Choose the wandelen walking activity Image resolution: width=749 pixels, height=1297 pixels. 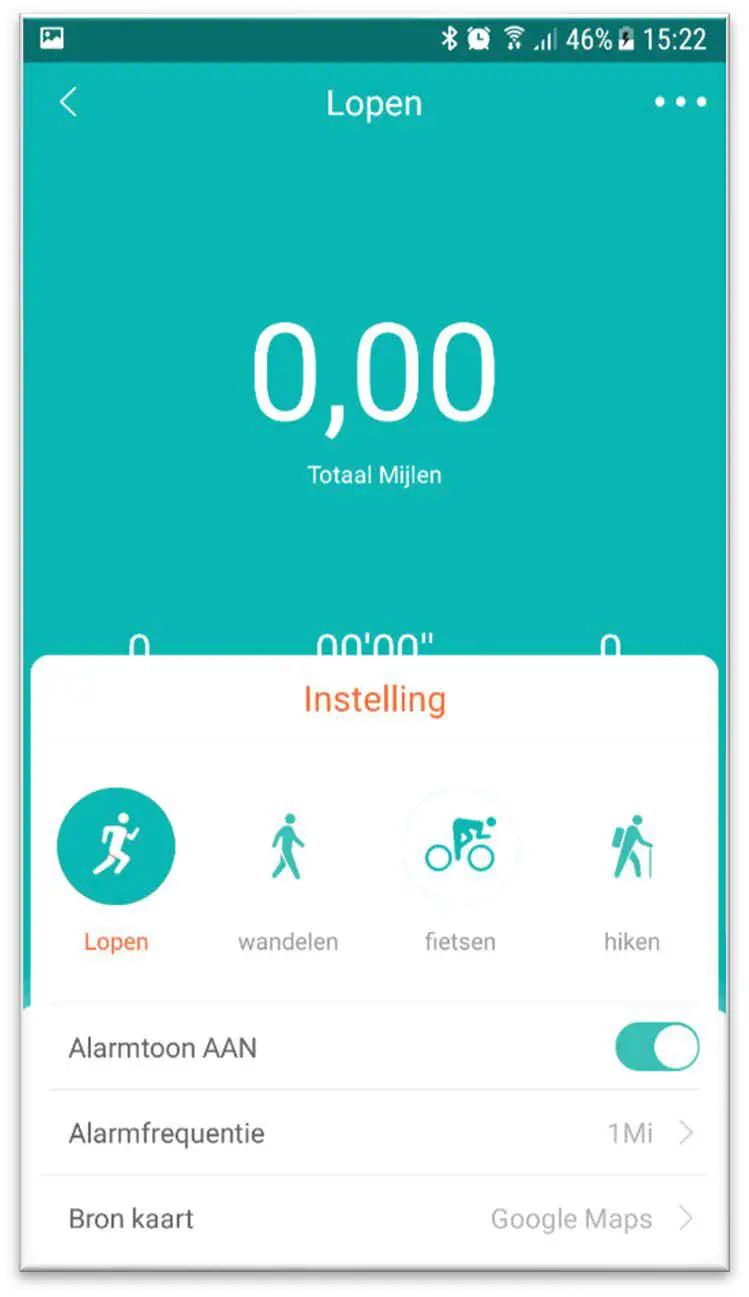(288, 847)
